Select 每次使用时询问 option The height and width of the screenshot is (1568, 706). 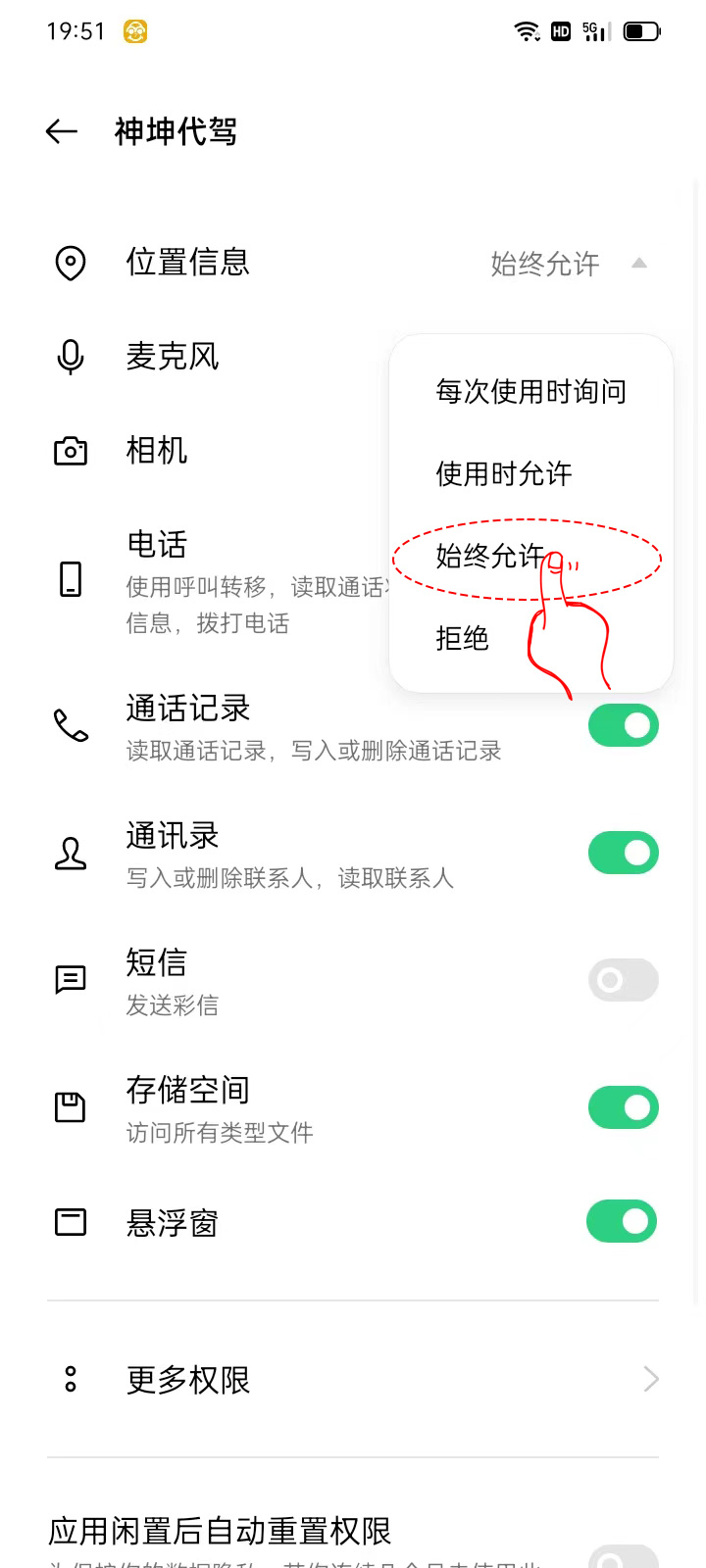tap(530, 392)
